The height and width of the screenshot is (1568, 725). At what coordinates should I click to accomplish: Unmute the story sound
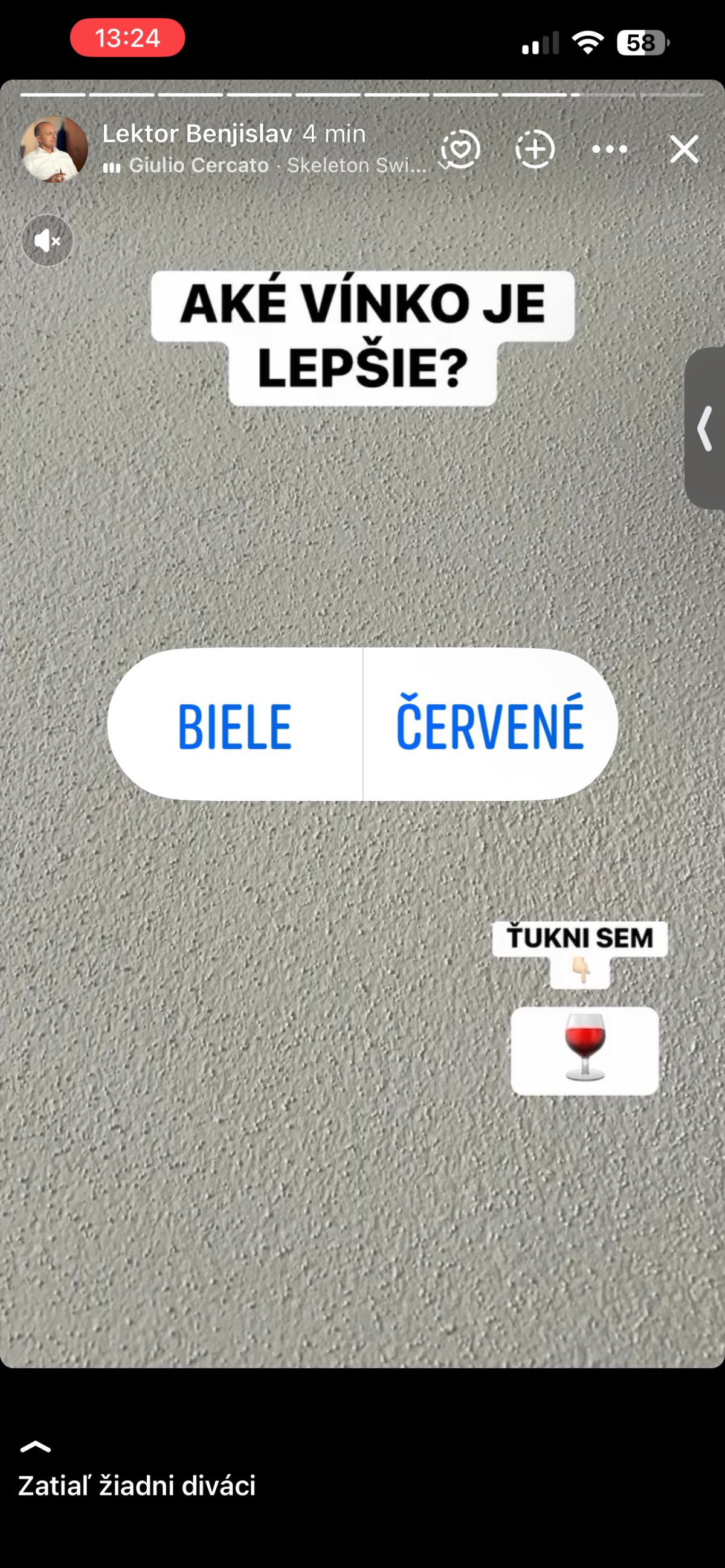click(x=48, y=240)
